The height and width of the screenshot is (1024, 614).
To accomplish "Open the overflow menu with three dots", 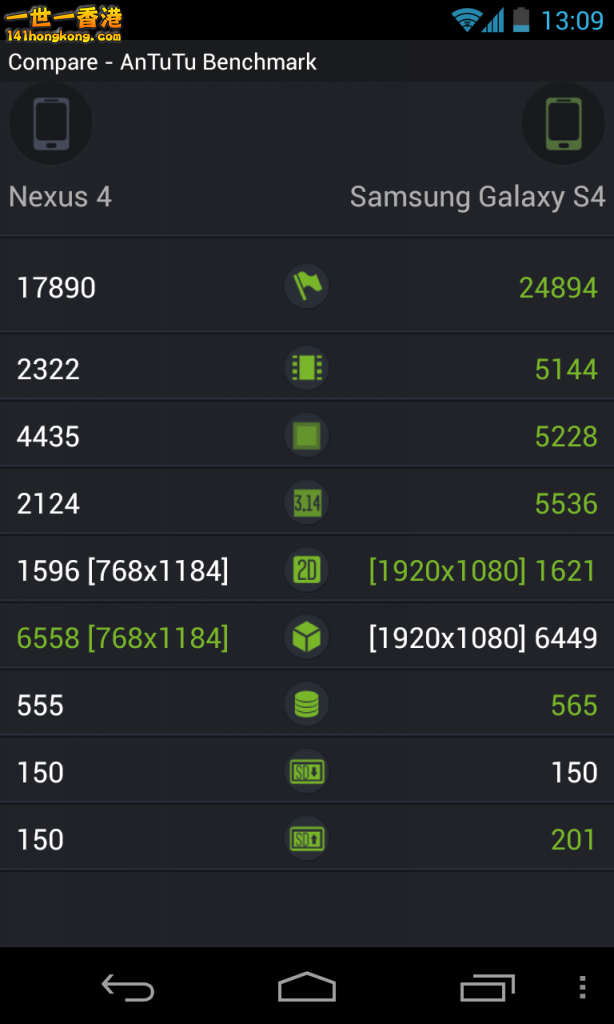I will pos(582,987).
